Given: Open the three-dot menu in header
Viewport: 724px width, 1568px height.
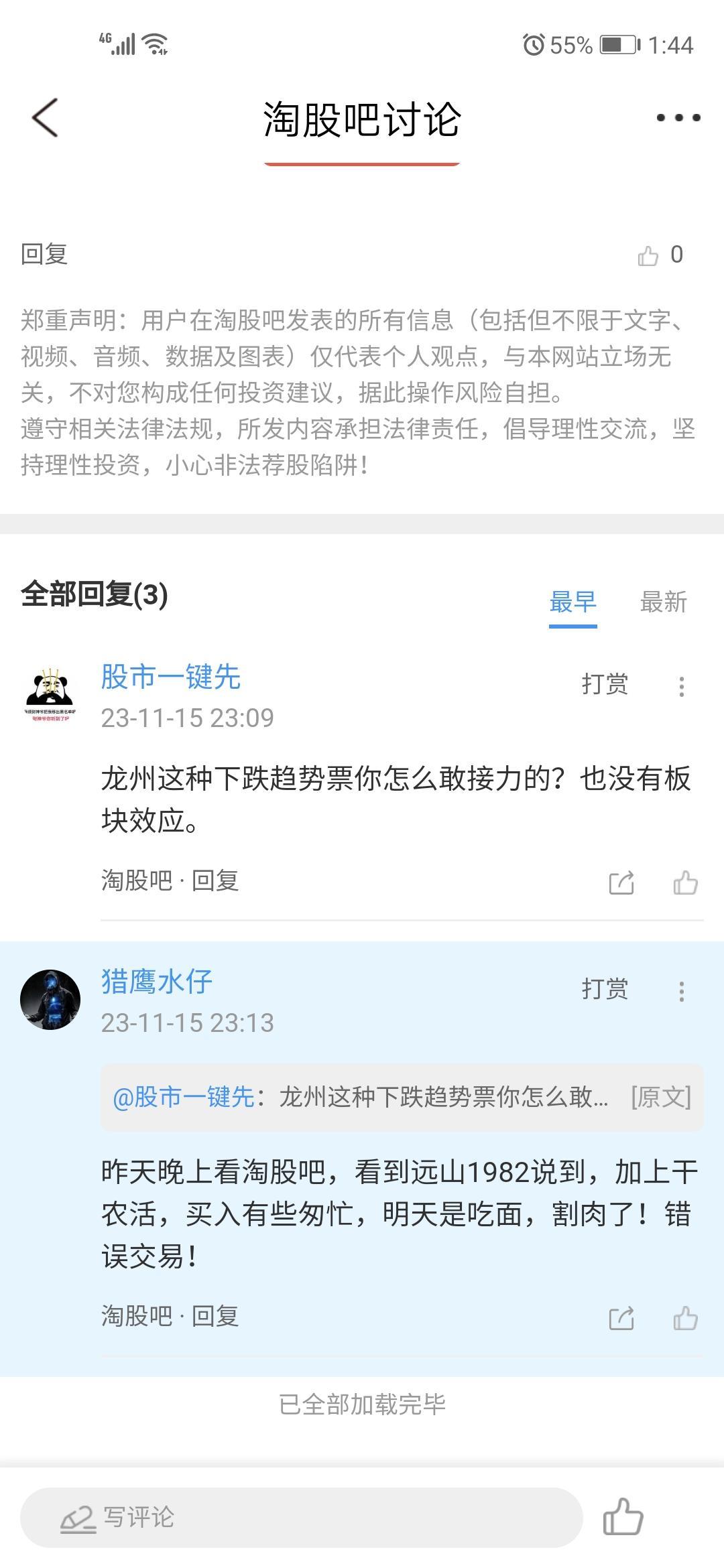Looking at the screenshot, I should pyautogui.click(x=678, y=118).
